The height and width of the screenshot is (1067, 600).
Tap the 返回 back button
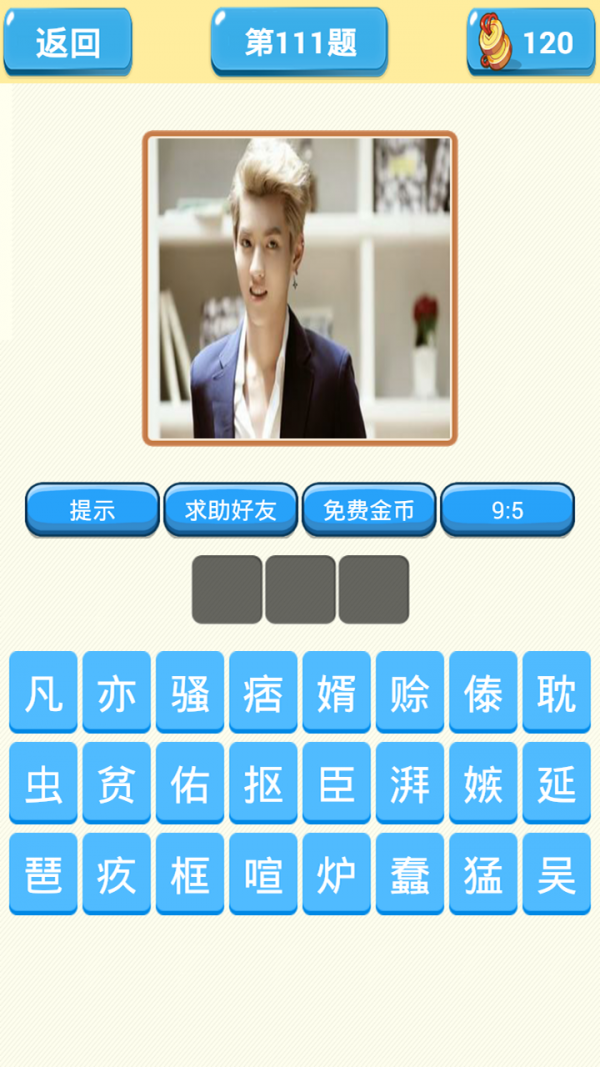pos(67,42)
